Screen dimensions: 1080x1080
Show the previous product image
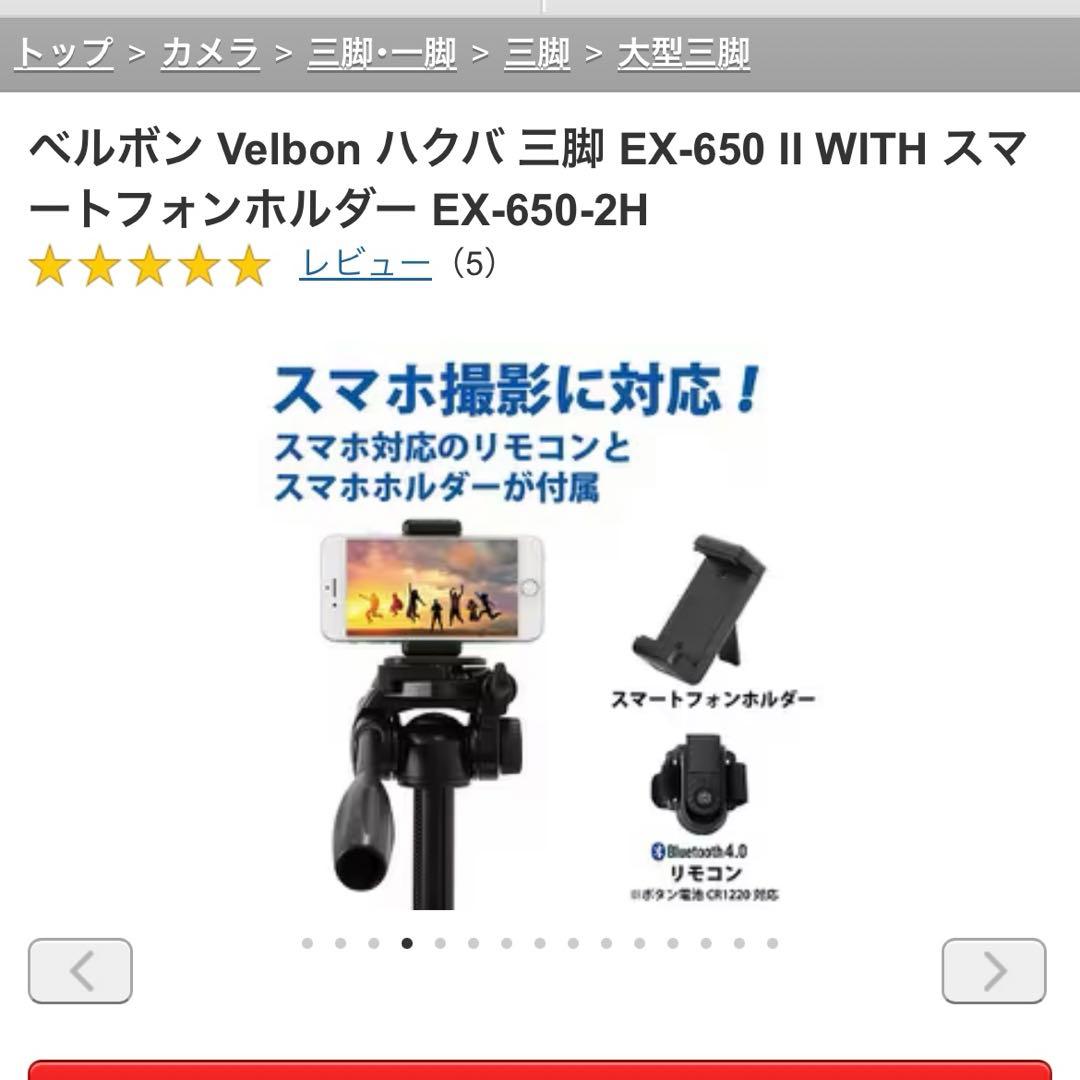coord(80,971)
